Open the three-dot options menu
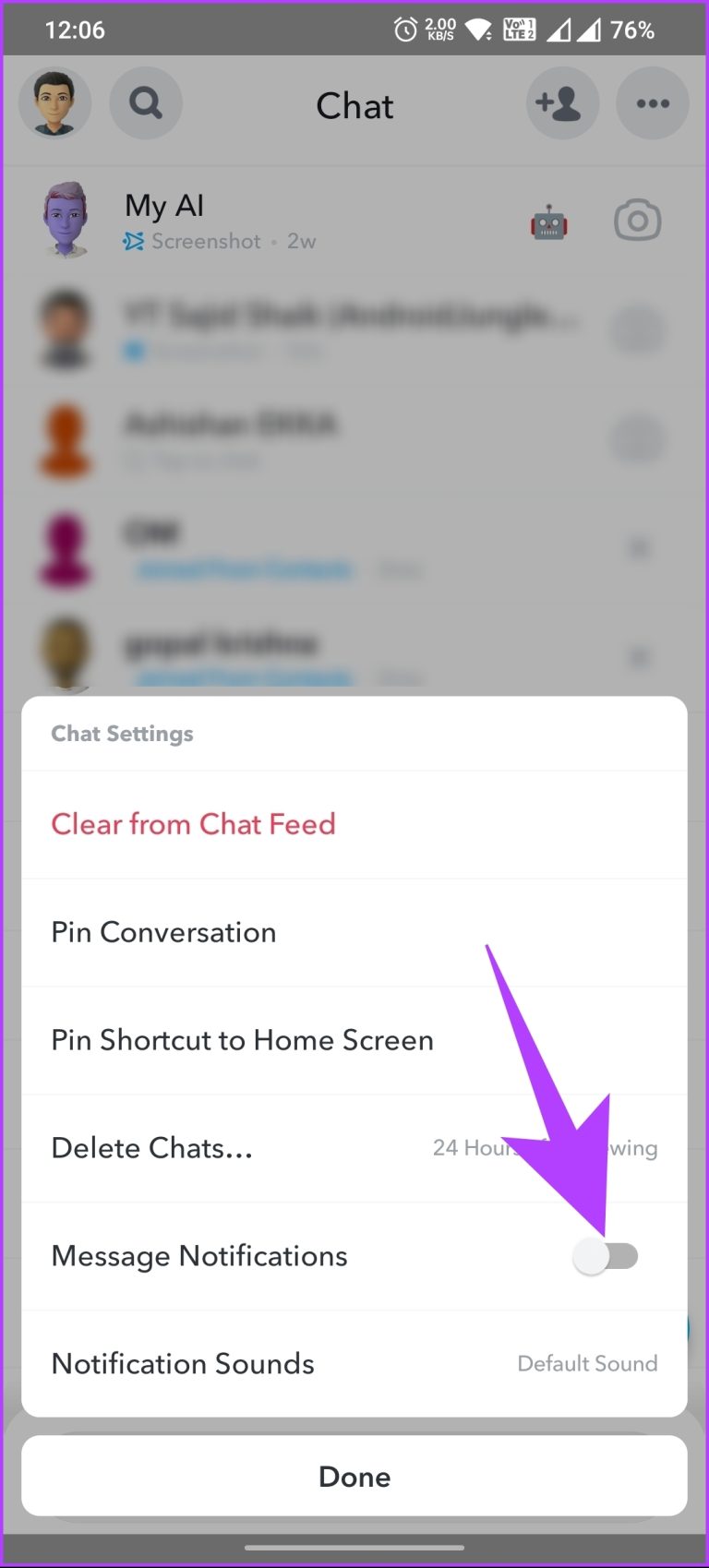709x1568 pixels. (652, 103)
